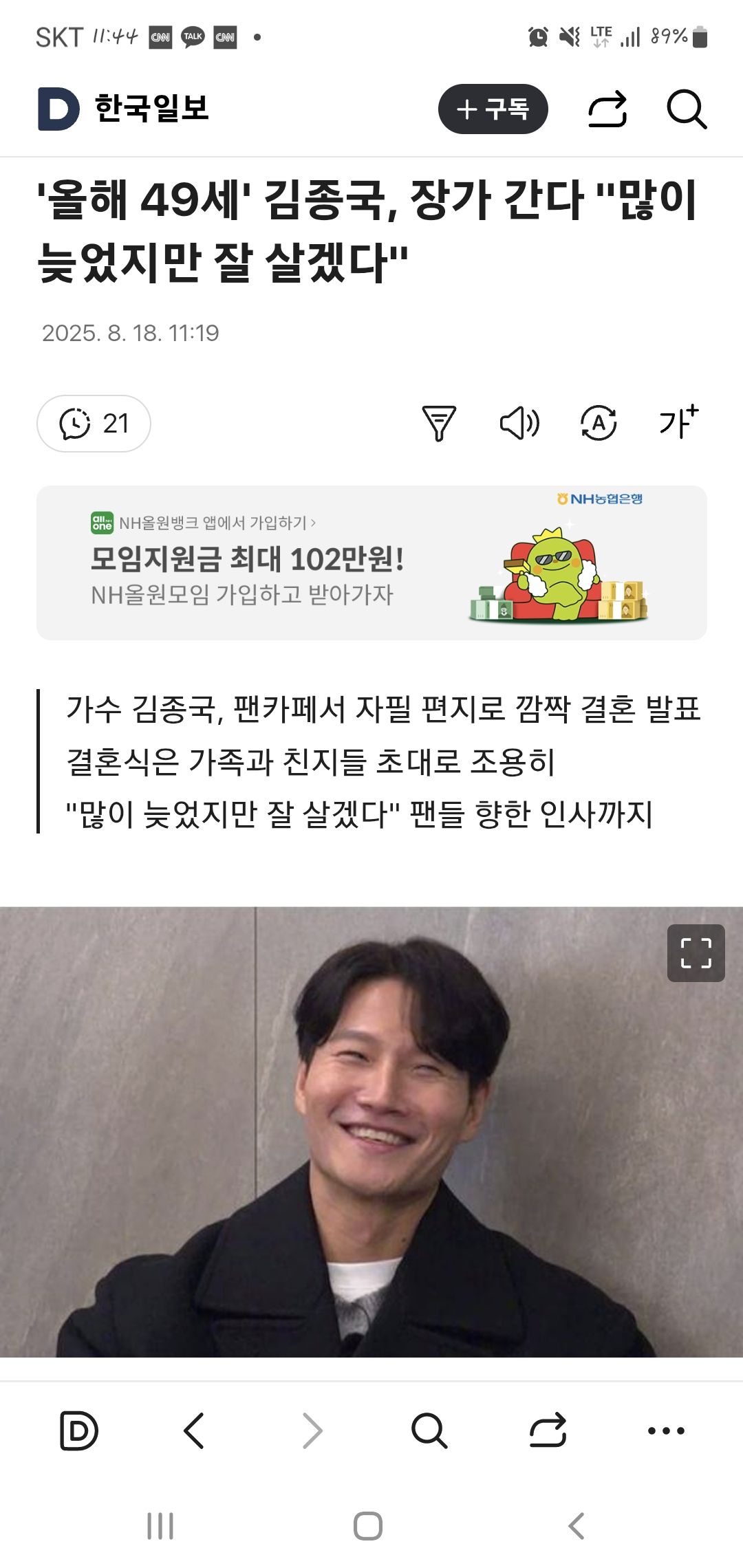
Task: Open the 한국일보 publisher page
Action: (x=124, y=109)
